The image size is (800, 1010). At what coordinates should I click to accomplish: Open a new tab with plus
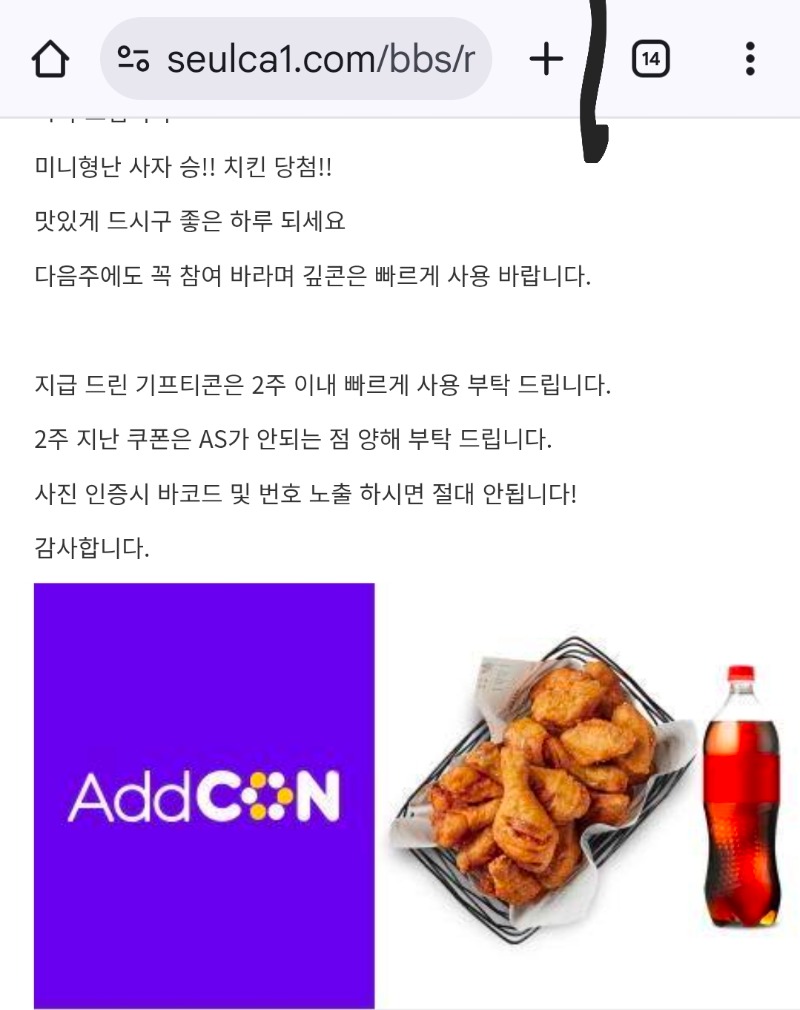pos(546,60)
